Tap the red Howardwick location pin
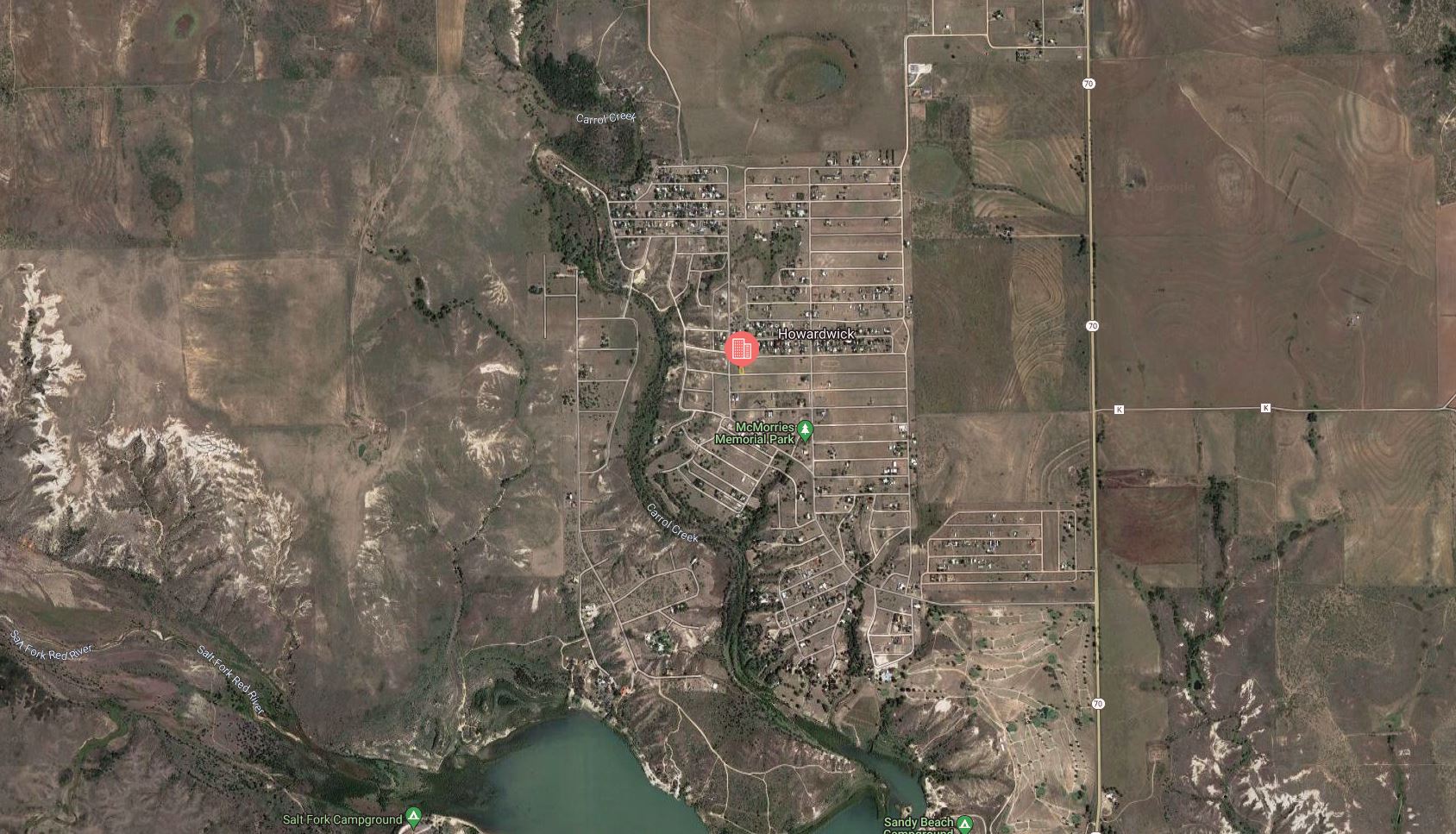The image size is (1456, 834). point(741,349)
